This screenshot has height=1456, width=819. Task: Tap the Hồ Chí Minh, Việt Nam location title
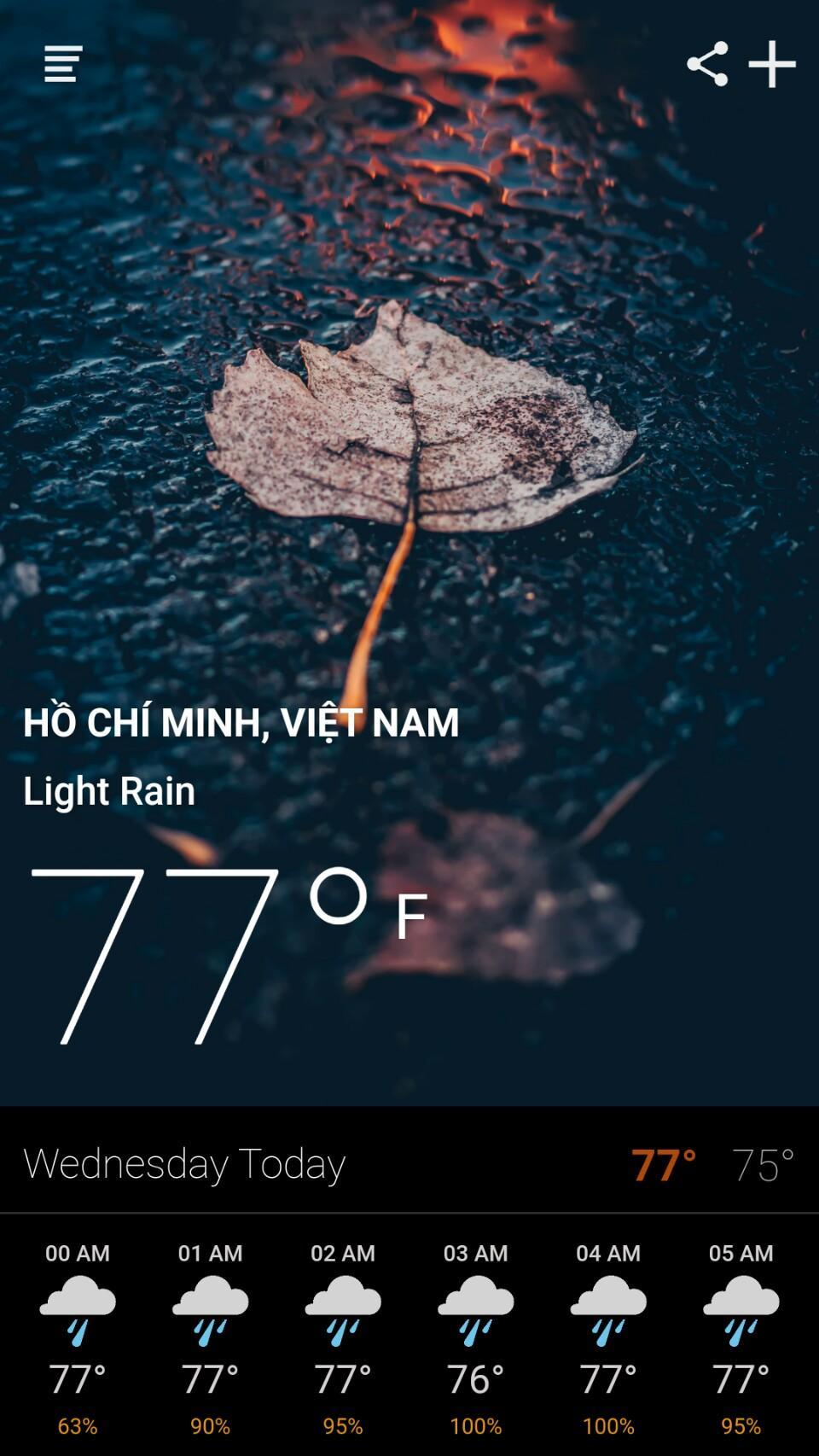(241, 722)
